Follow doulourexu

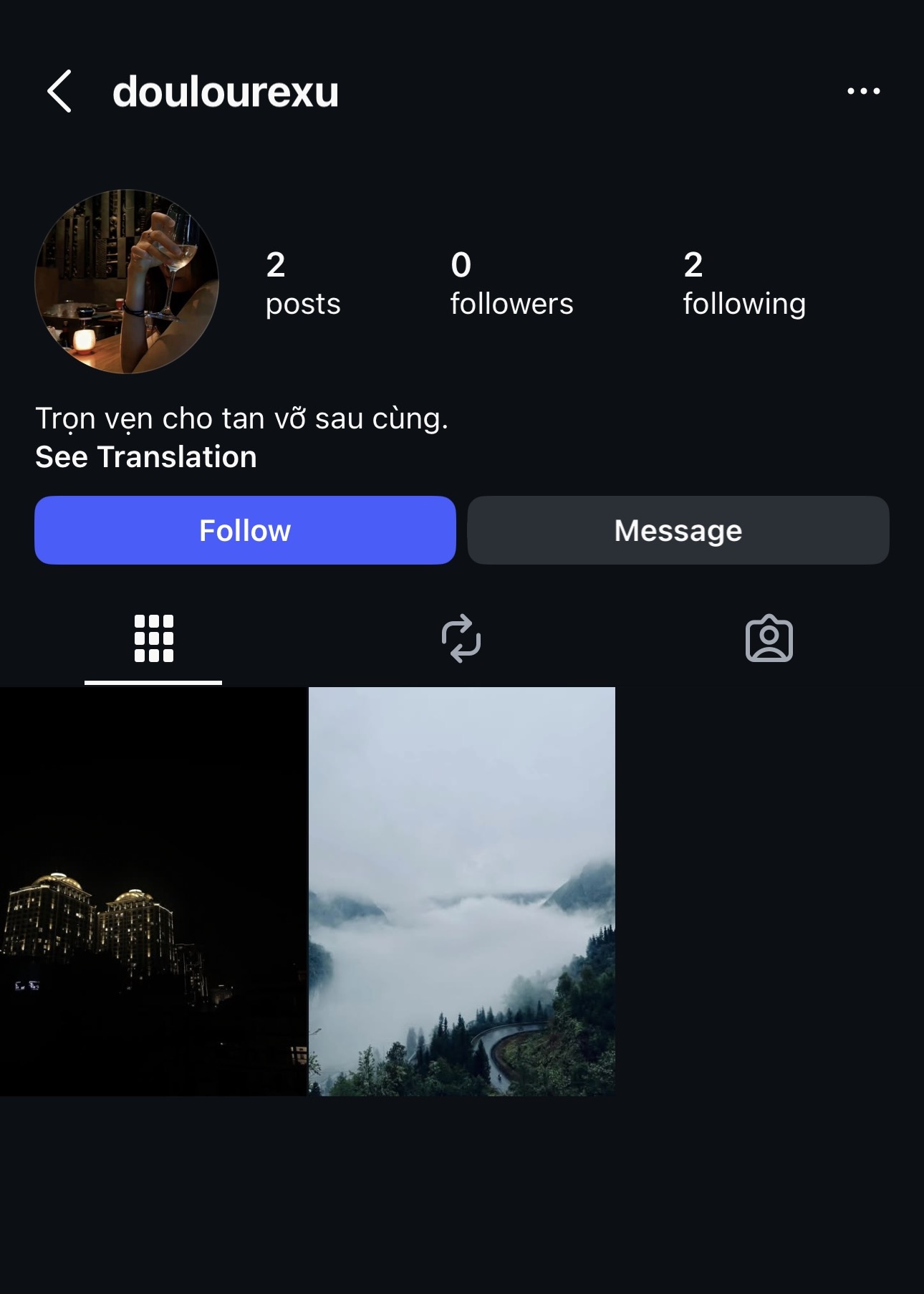(245, 530)
